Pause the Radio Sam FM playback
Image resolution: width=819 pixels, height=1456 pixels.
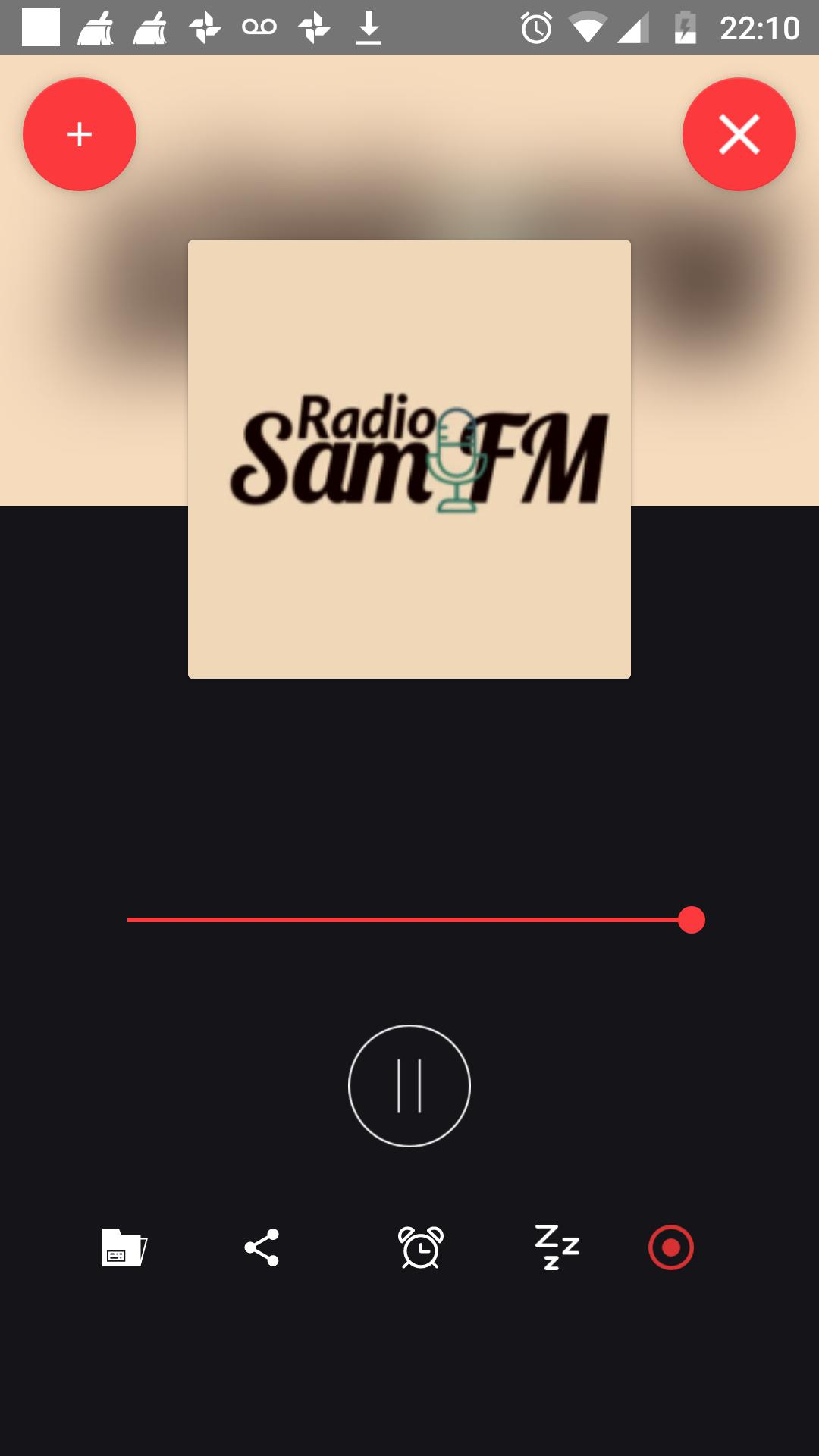[409, 1086]
